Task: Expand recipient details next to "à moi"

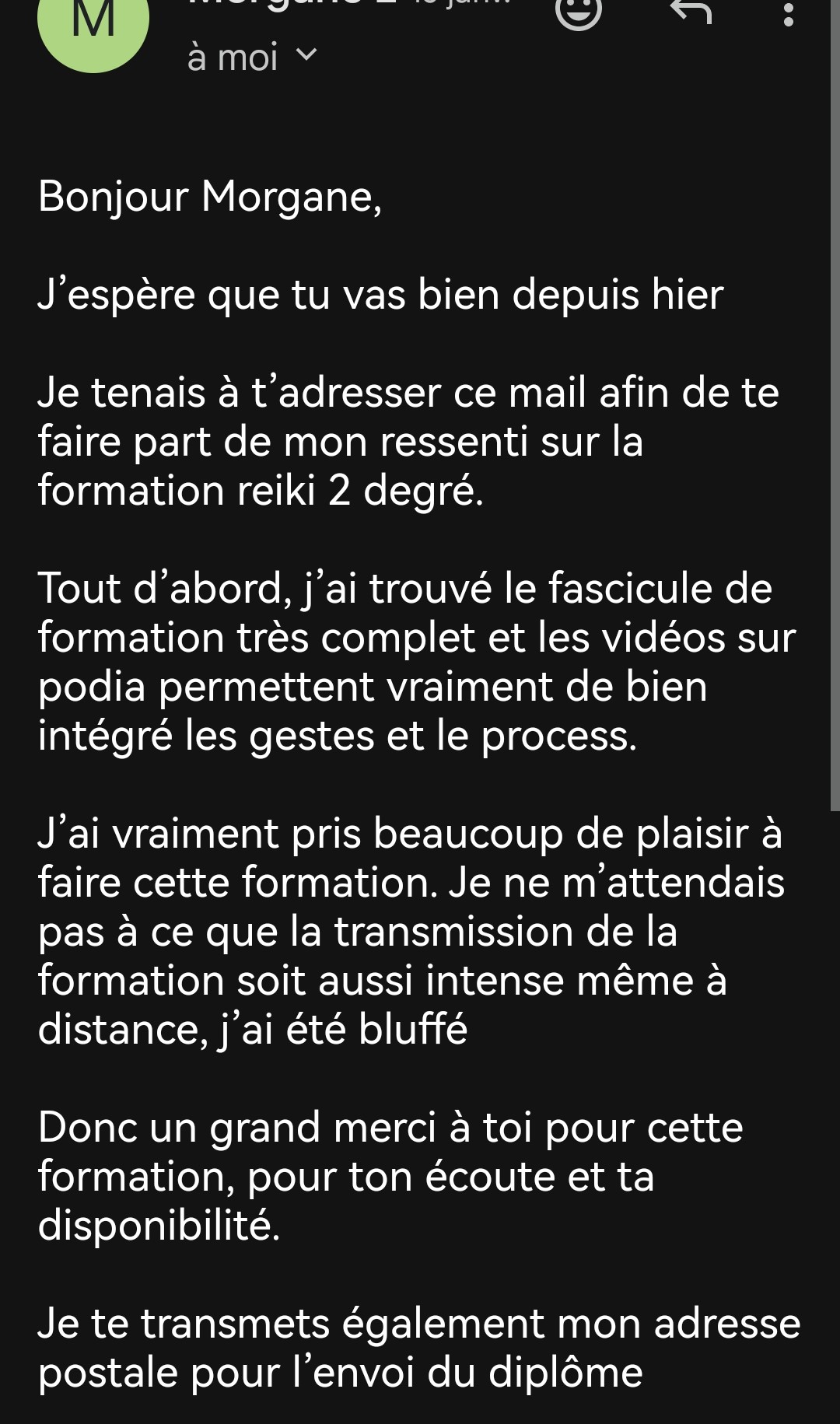Action: point(307,54)
